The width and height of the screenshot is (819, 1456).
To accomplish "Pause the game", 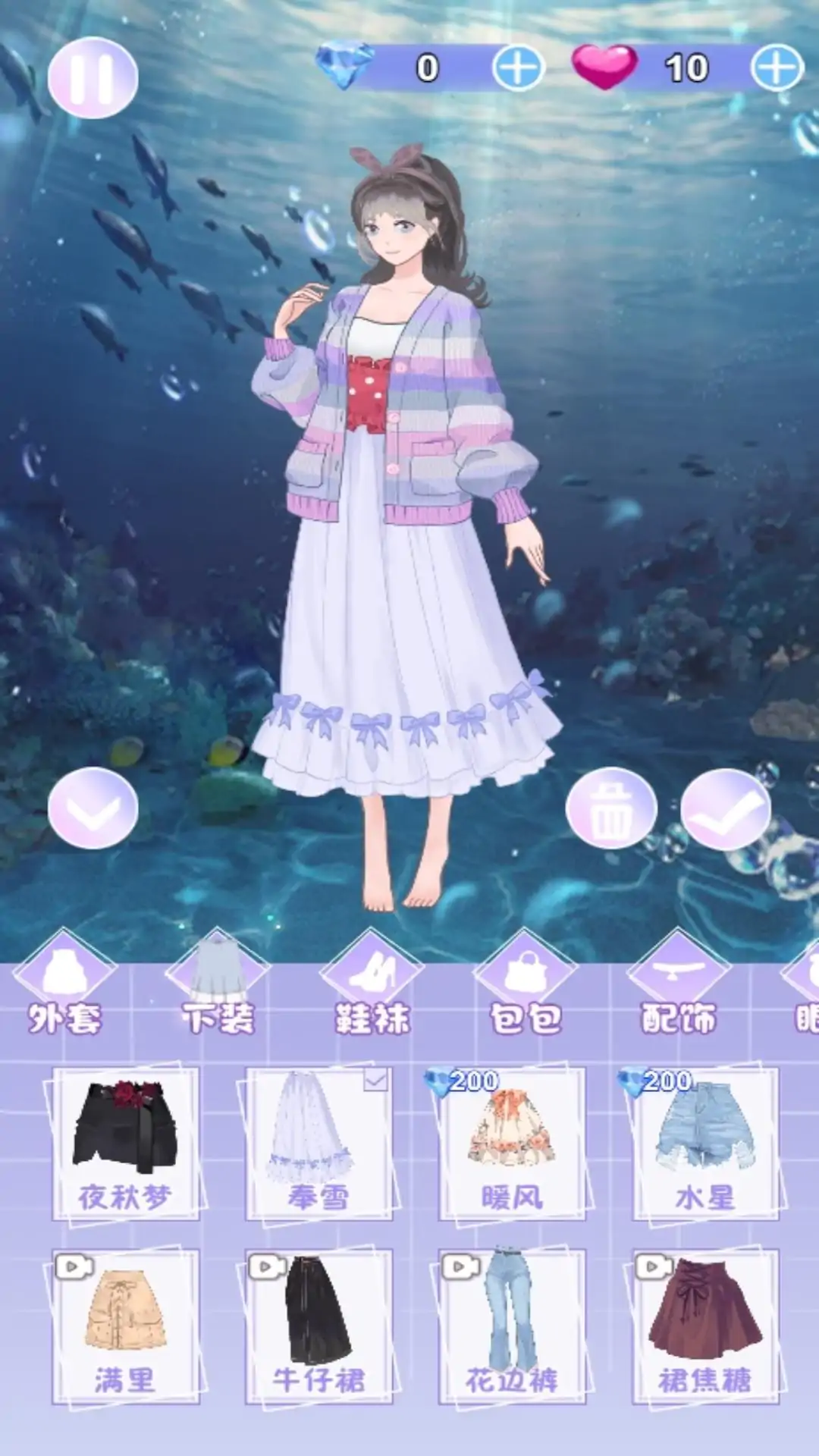I will point(93,77).
